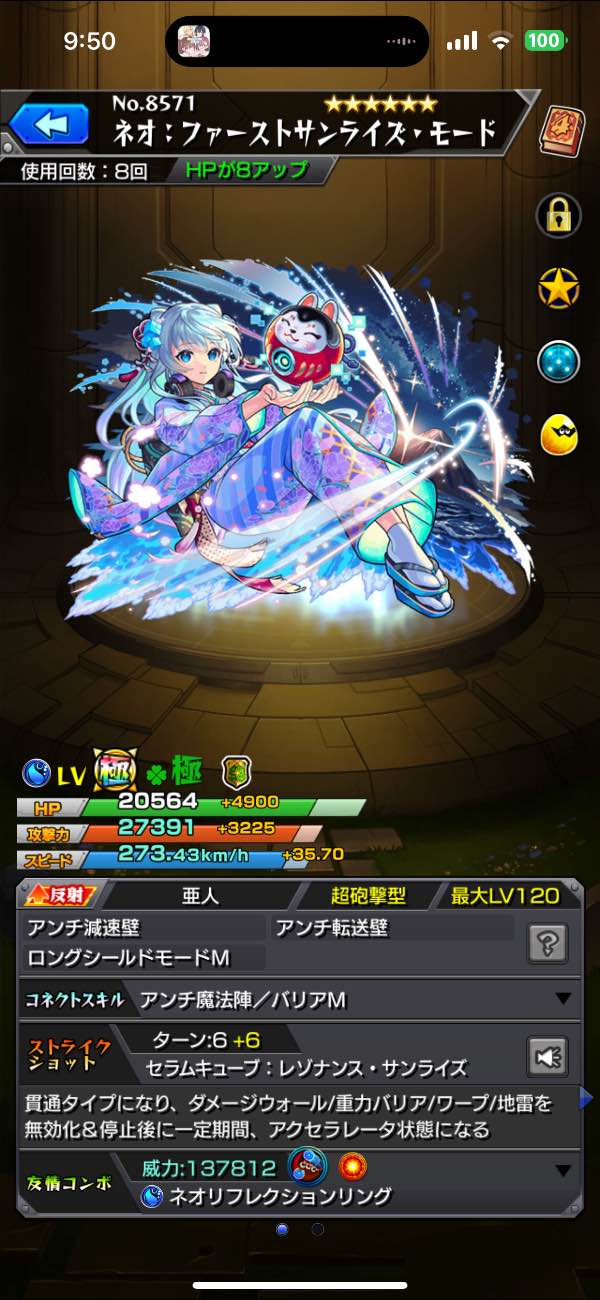Open the ability help question mark button
The height and width of the screenshot is (1300, 600).
(x=548, y=943)
